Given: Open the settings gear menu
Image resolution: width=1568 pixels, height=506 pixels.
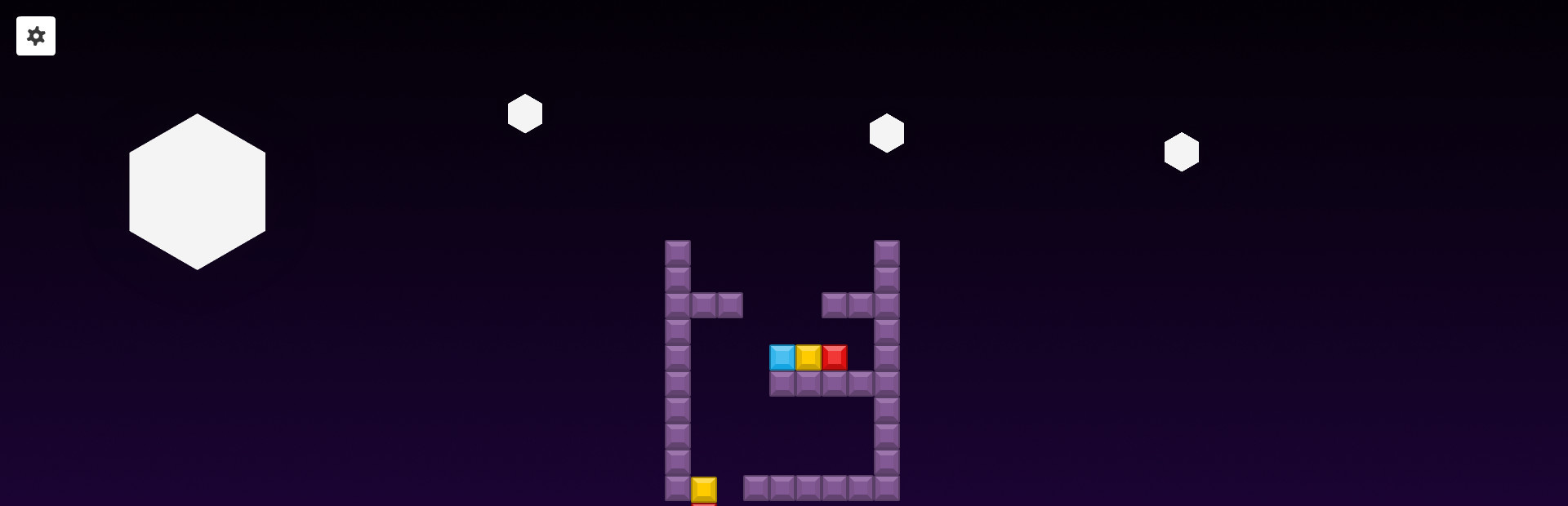Looking at the screenshot, I should pyautogui.click(x=36, y=36).
